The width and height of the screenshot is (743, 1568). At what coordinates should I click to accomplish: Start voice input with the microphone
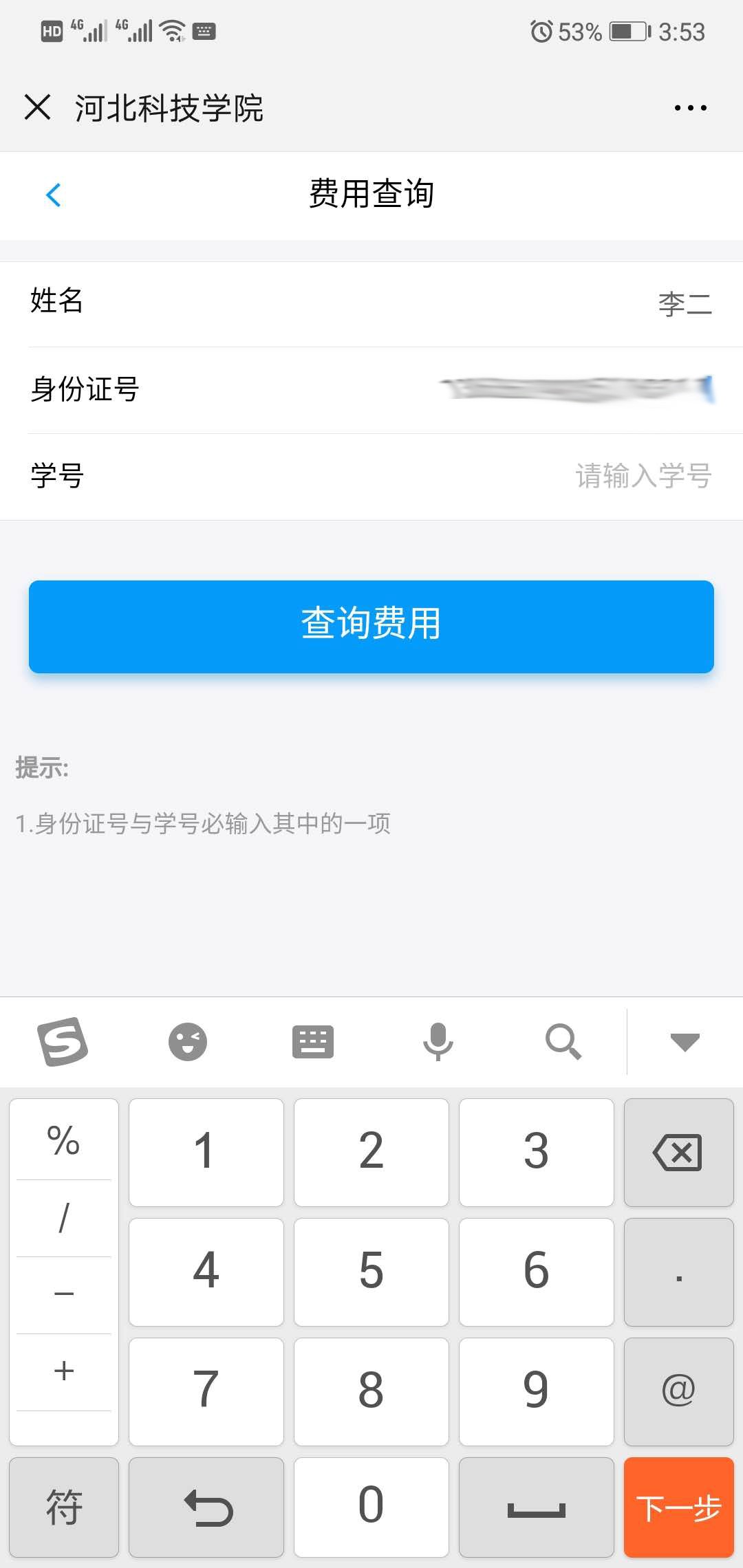pyautogui.click(x=438, y=1041)
